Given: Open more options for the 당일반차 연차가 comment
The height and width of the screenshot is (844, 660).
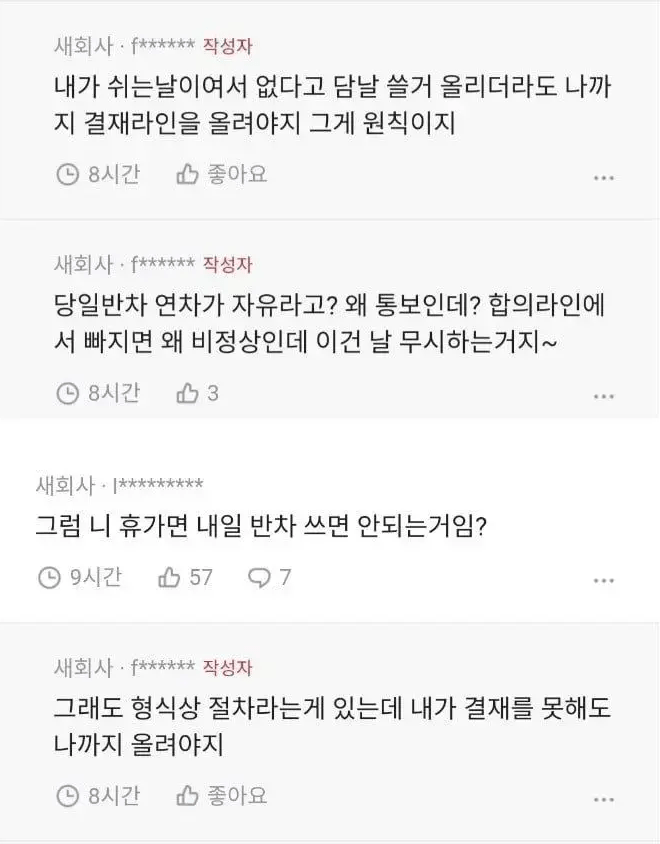Looking at the screenshot, I should coord(603,397).
